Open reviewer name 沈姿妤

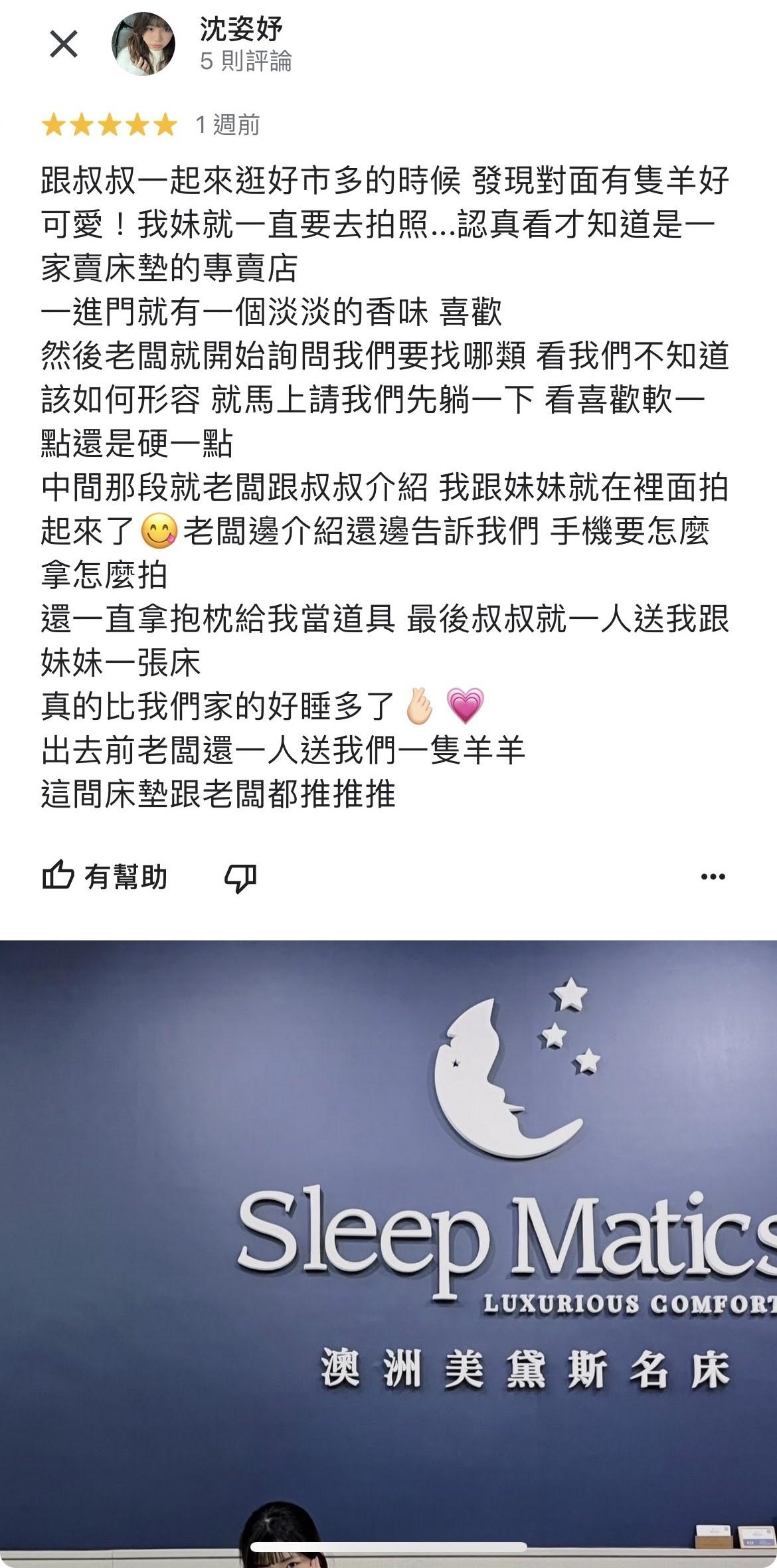(x=241, y=29)
